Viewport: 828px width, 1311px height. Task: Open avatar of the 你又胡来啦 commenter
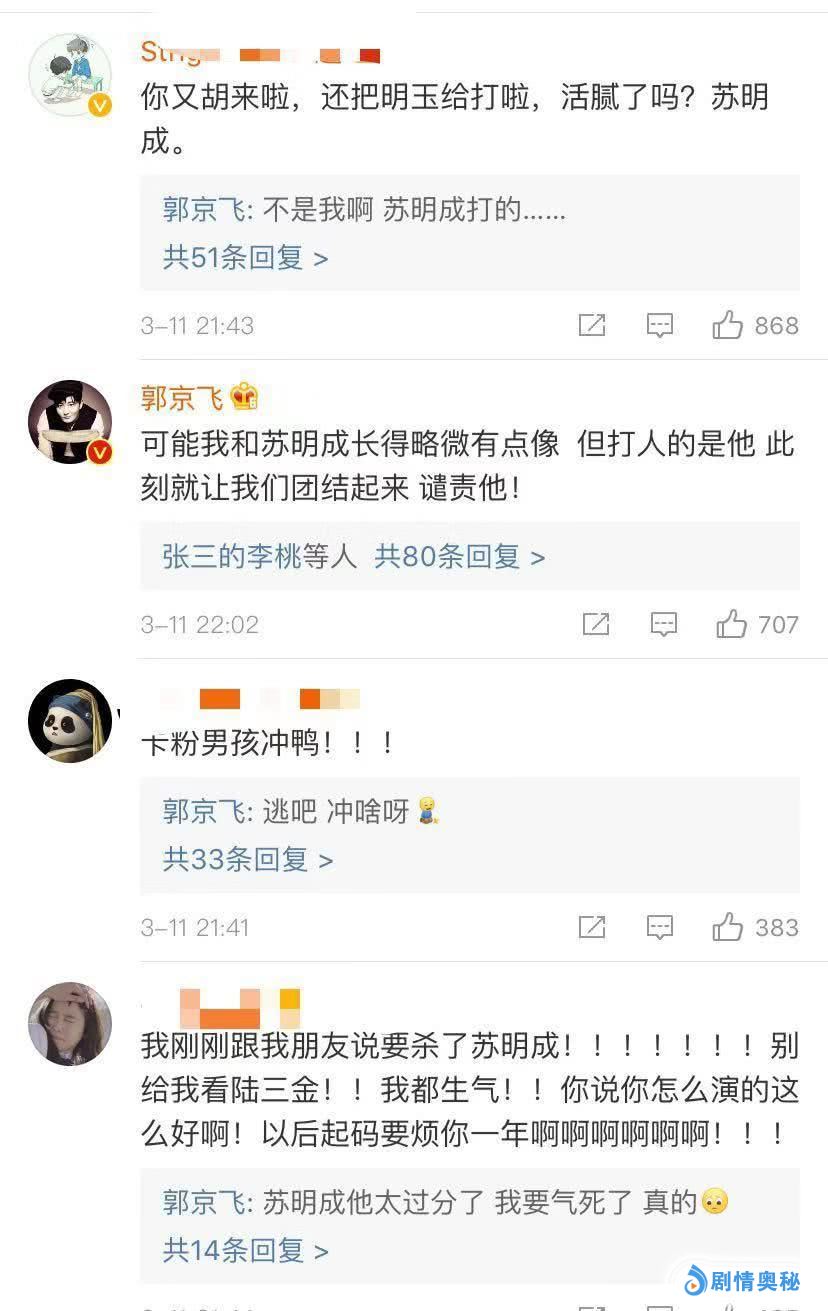[x=69, y=74]
